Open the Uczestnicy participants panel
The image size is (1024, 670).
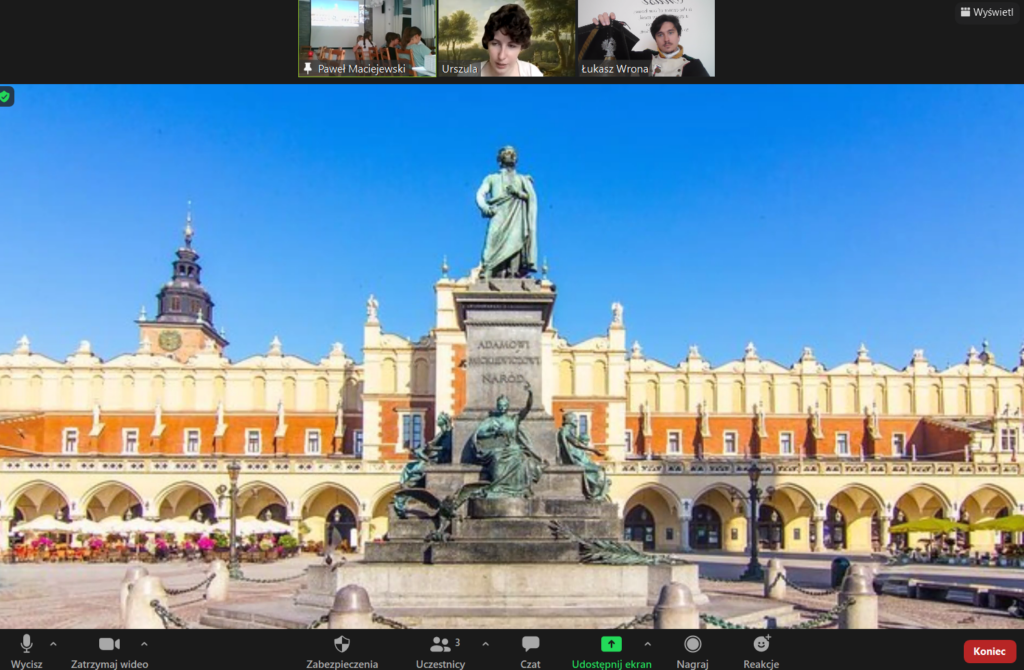tap(440, 649)
